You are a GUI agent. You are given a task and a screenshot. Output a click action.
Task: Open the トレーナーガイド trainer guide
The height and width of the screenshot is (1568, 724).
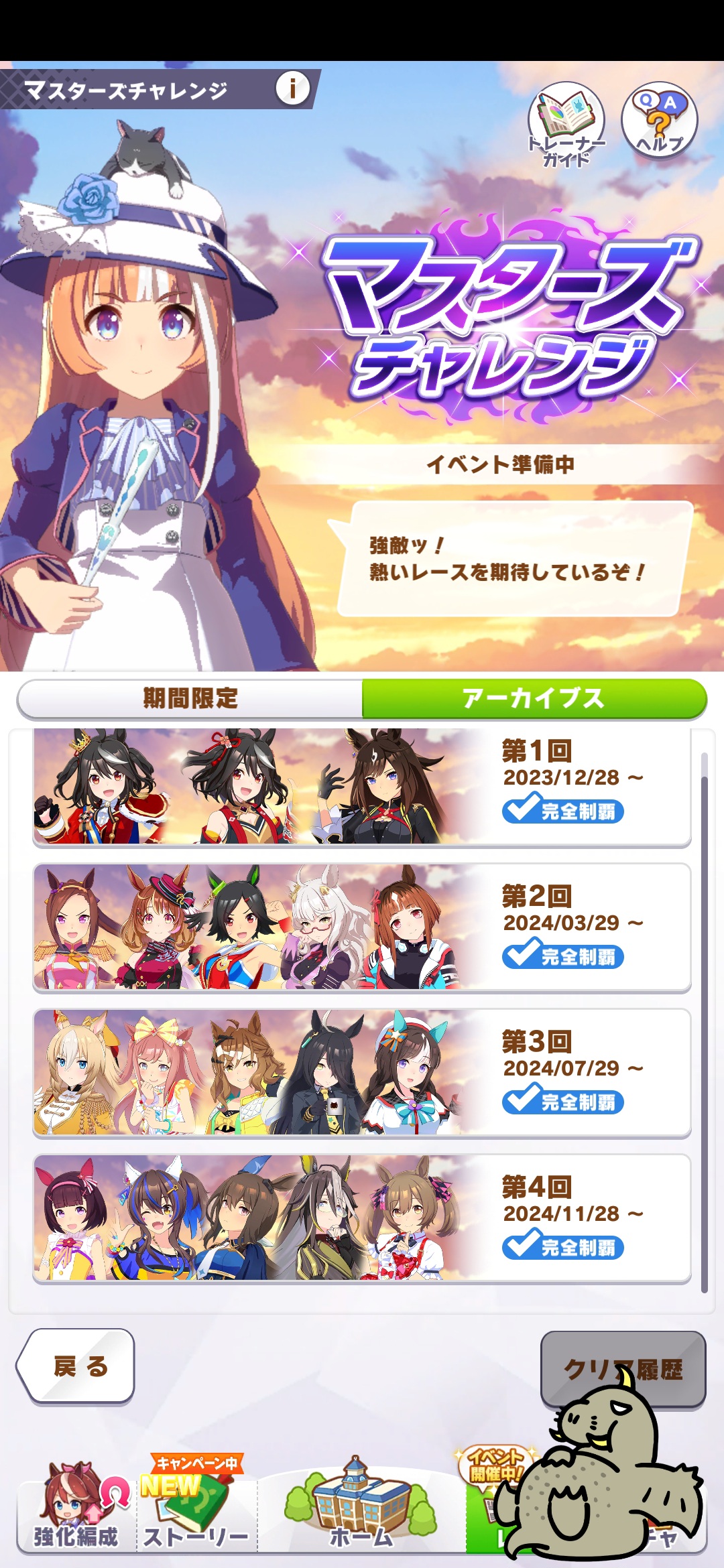(x=566, y=122)
